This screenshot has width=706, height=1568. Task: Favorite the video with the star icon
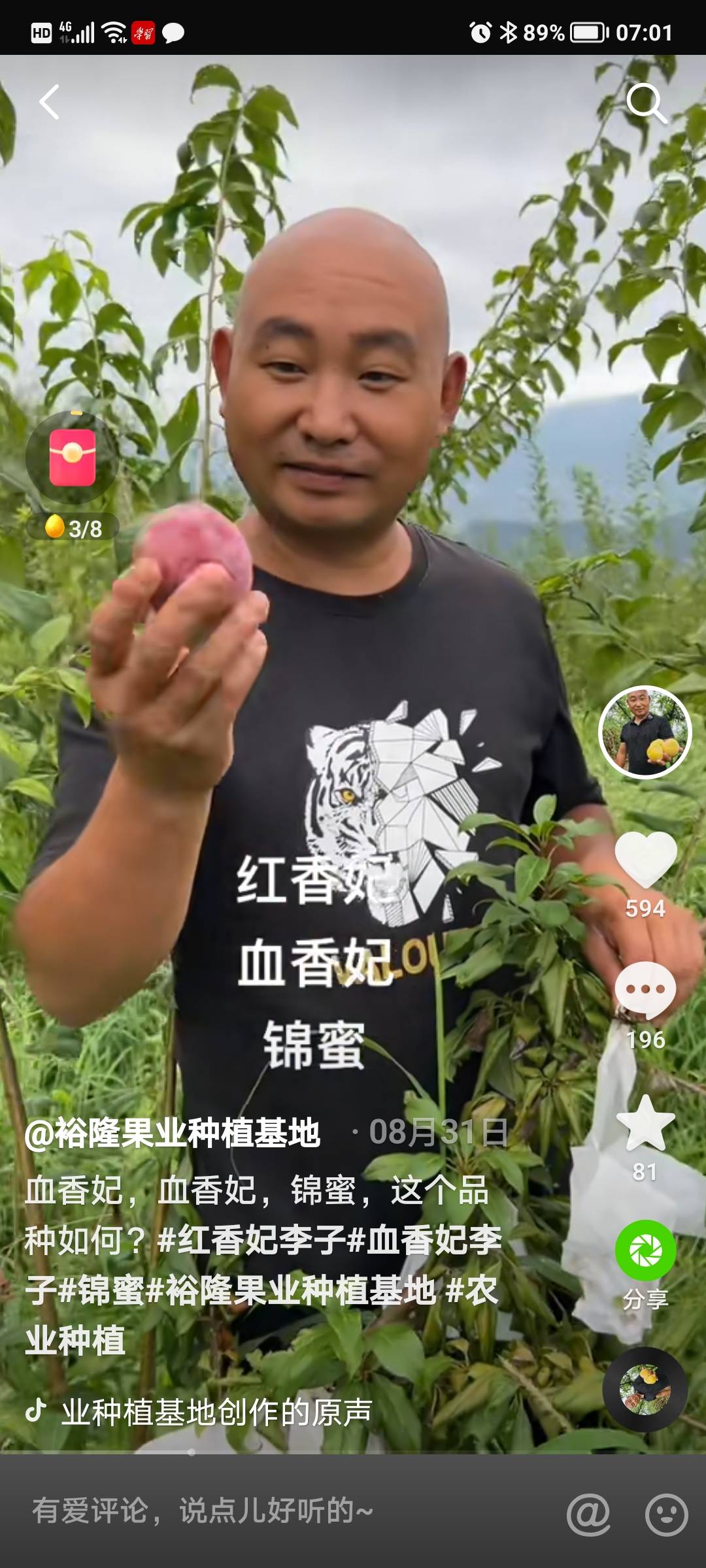(645, 1123)
